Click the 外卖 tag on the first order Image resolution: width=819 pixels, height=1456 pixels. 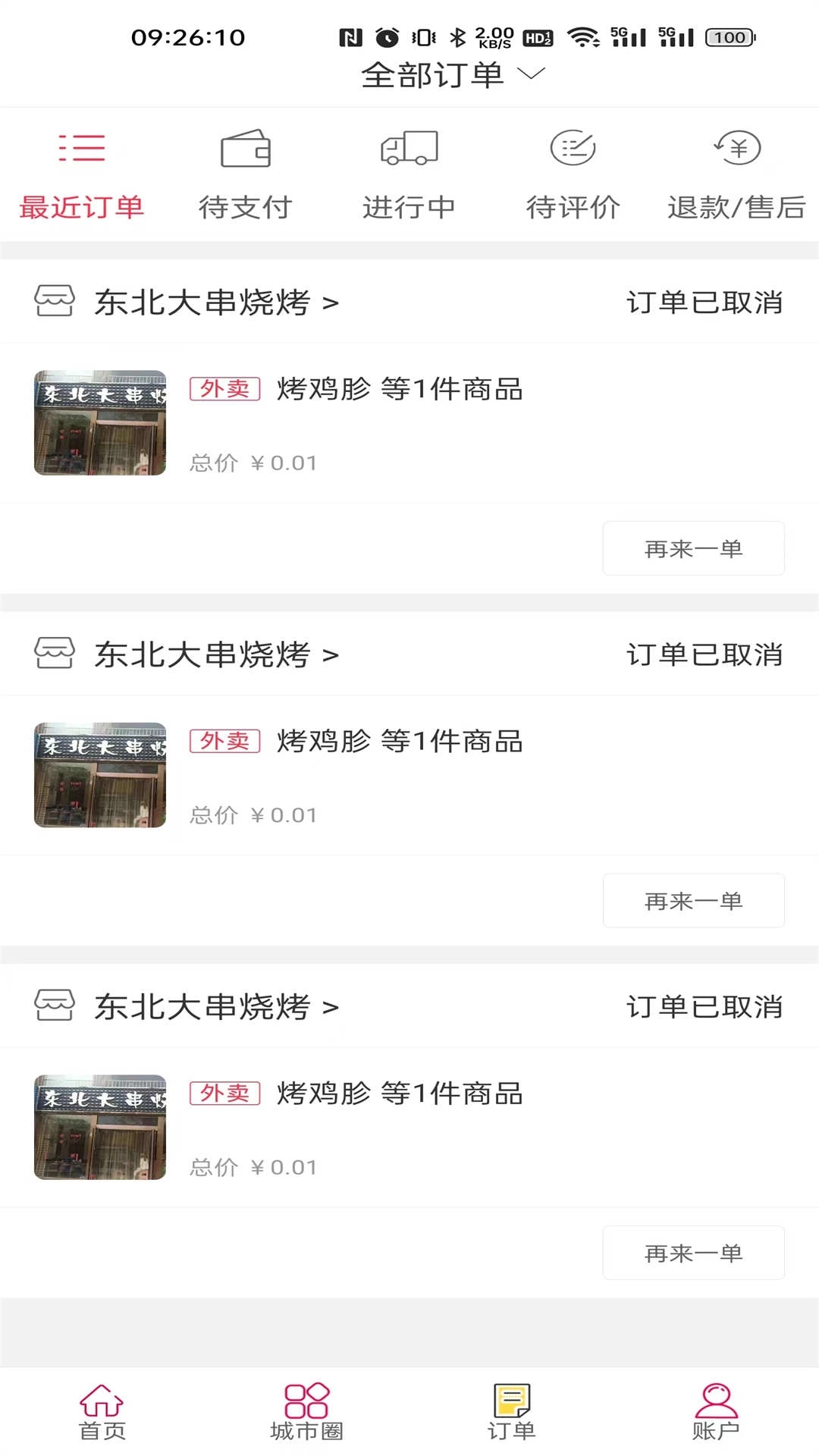[224, 390]
